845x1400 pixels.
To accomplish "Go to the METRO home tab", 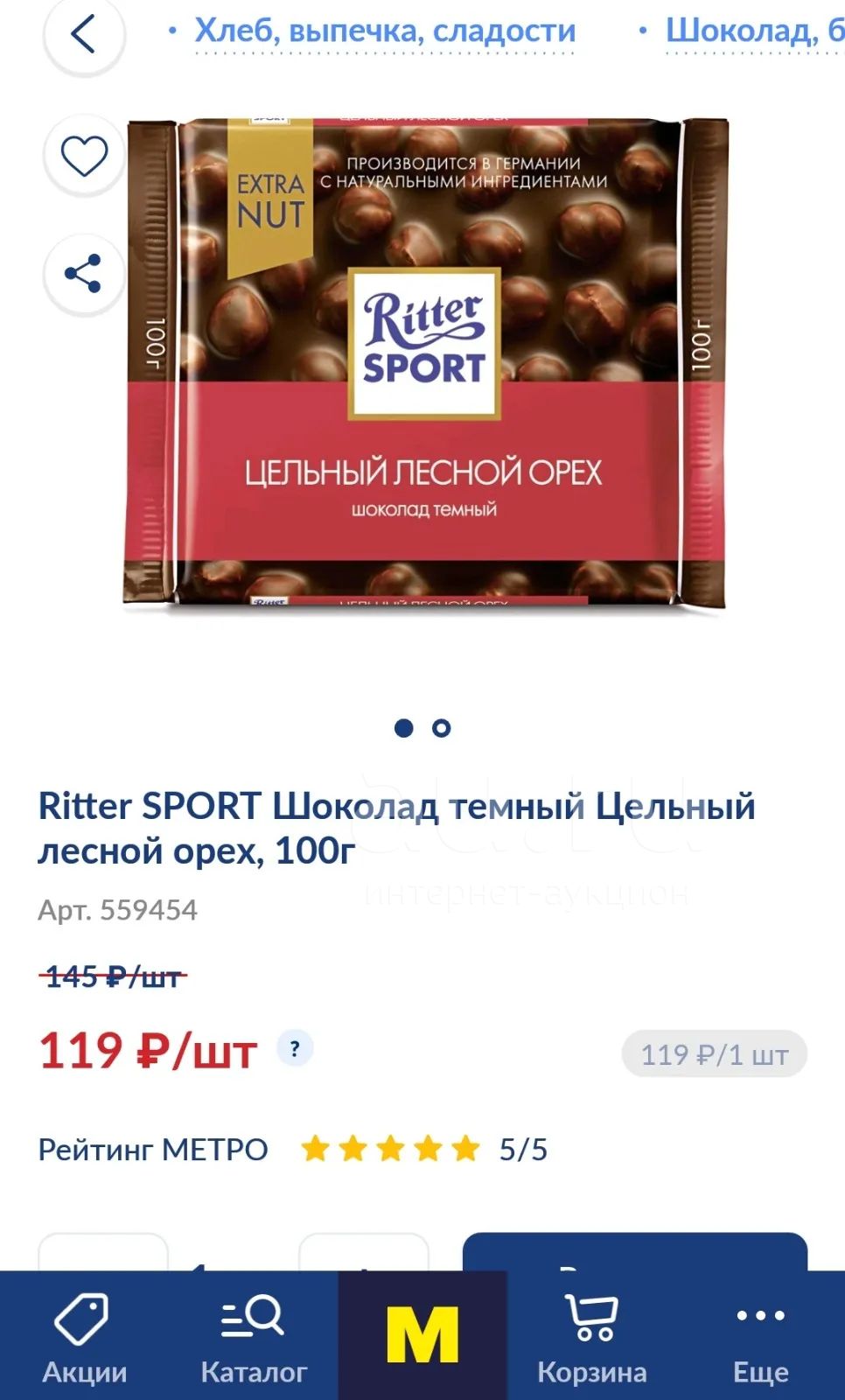I will pos(422,1336).
